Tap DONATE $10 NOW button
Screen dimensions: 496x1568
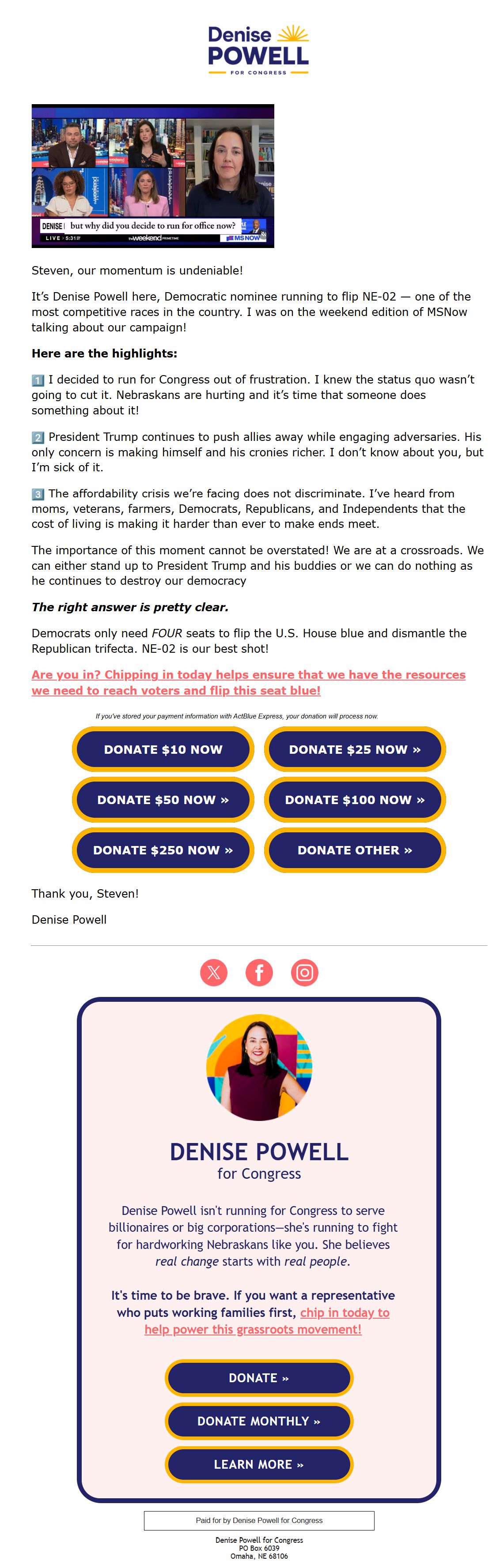(x=163, y=749)
